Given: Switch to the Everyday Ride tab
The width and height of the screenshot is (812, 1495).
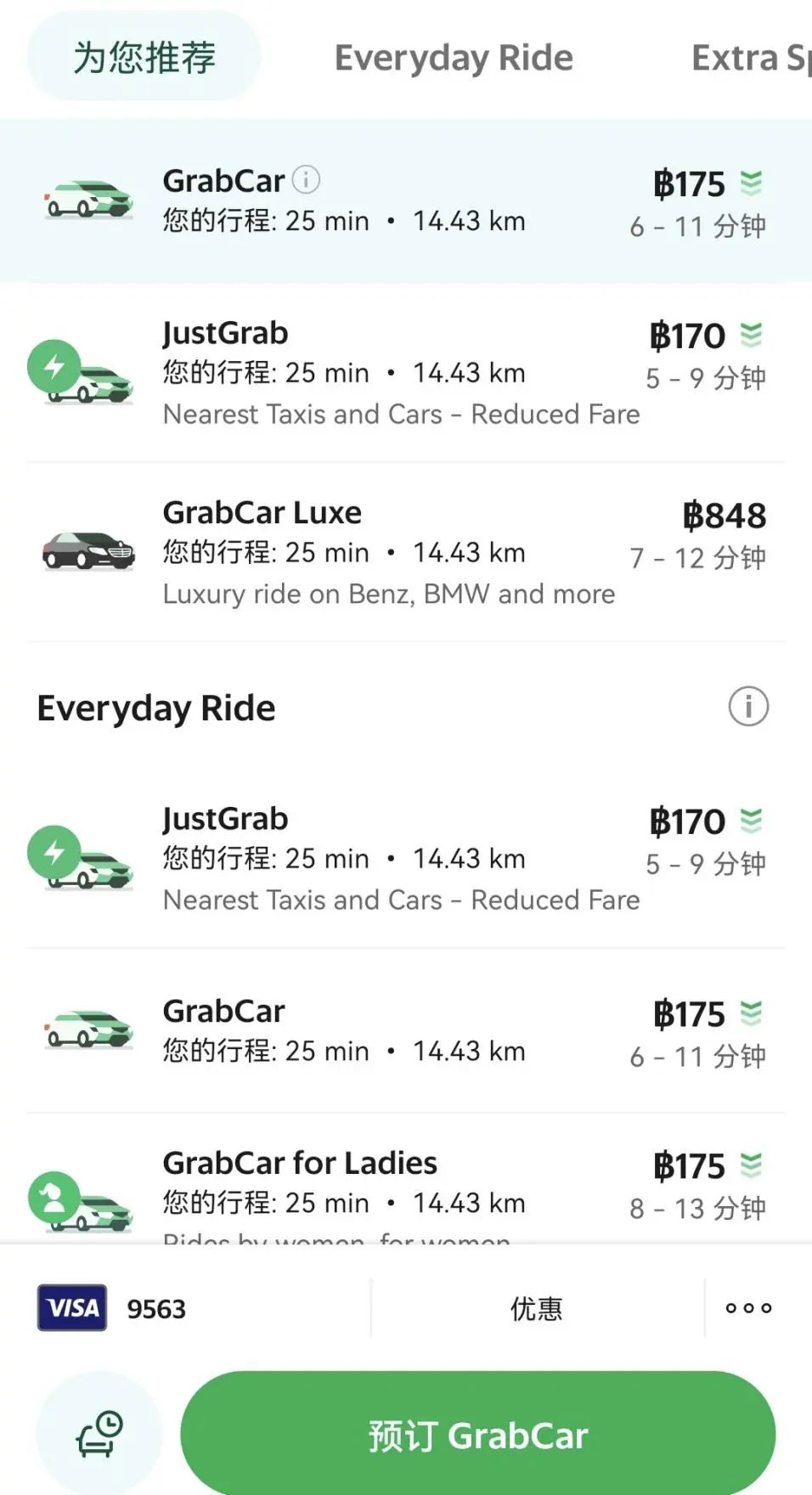Looking at the screenshot, I should (454, 58).
